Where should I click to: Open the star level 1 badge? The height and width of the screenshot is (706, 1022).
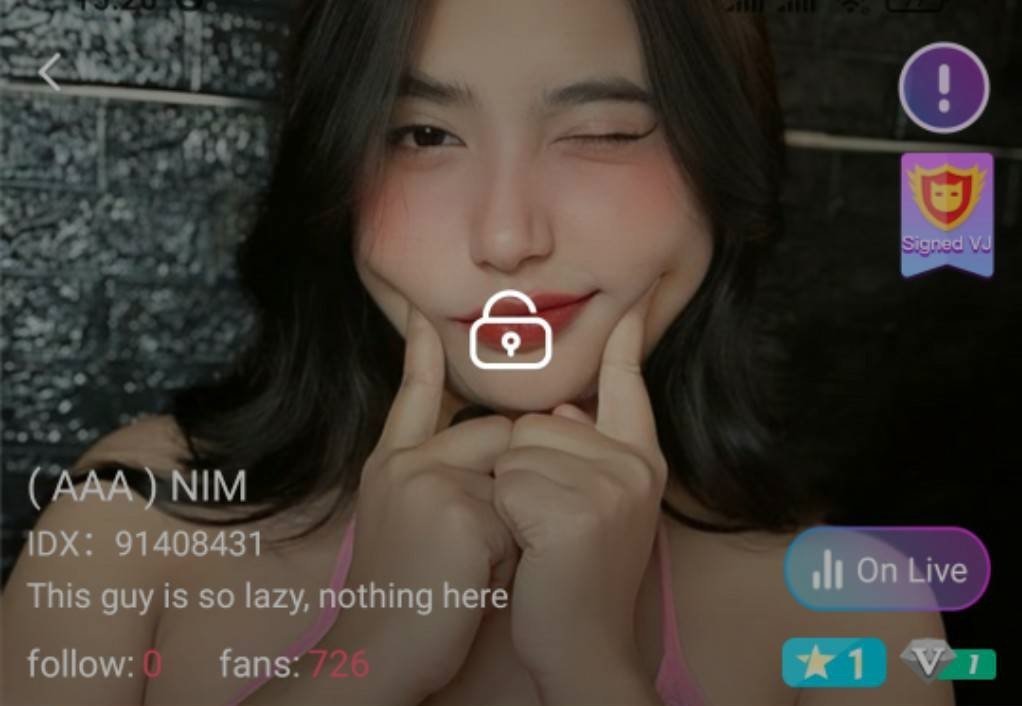(833, 662)
